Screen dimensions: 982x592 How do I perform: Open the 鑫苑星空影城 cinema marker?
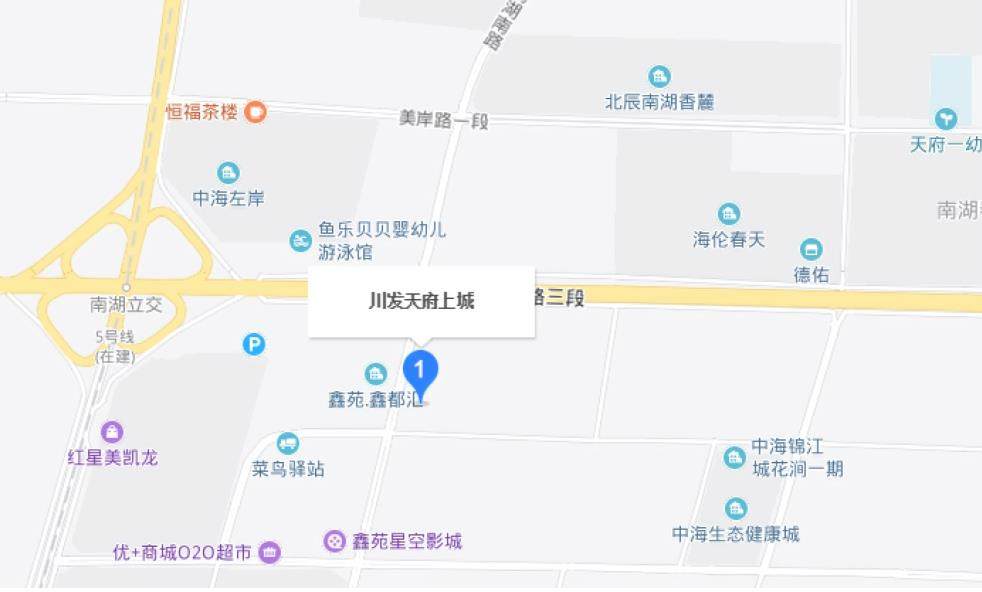(x=333, y=541)
